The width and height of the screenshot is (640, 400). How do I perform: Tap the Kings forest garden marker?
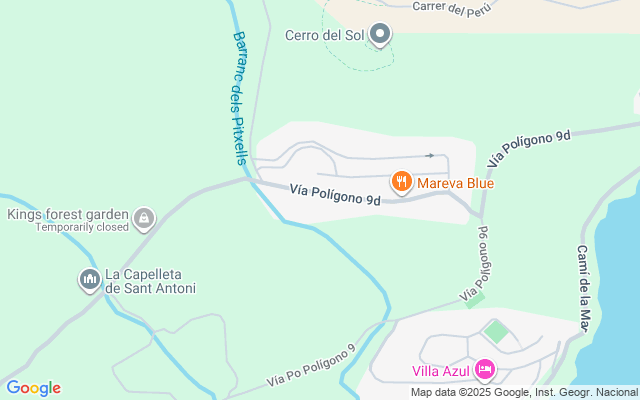coord(145,217)
